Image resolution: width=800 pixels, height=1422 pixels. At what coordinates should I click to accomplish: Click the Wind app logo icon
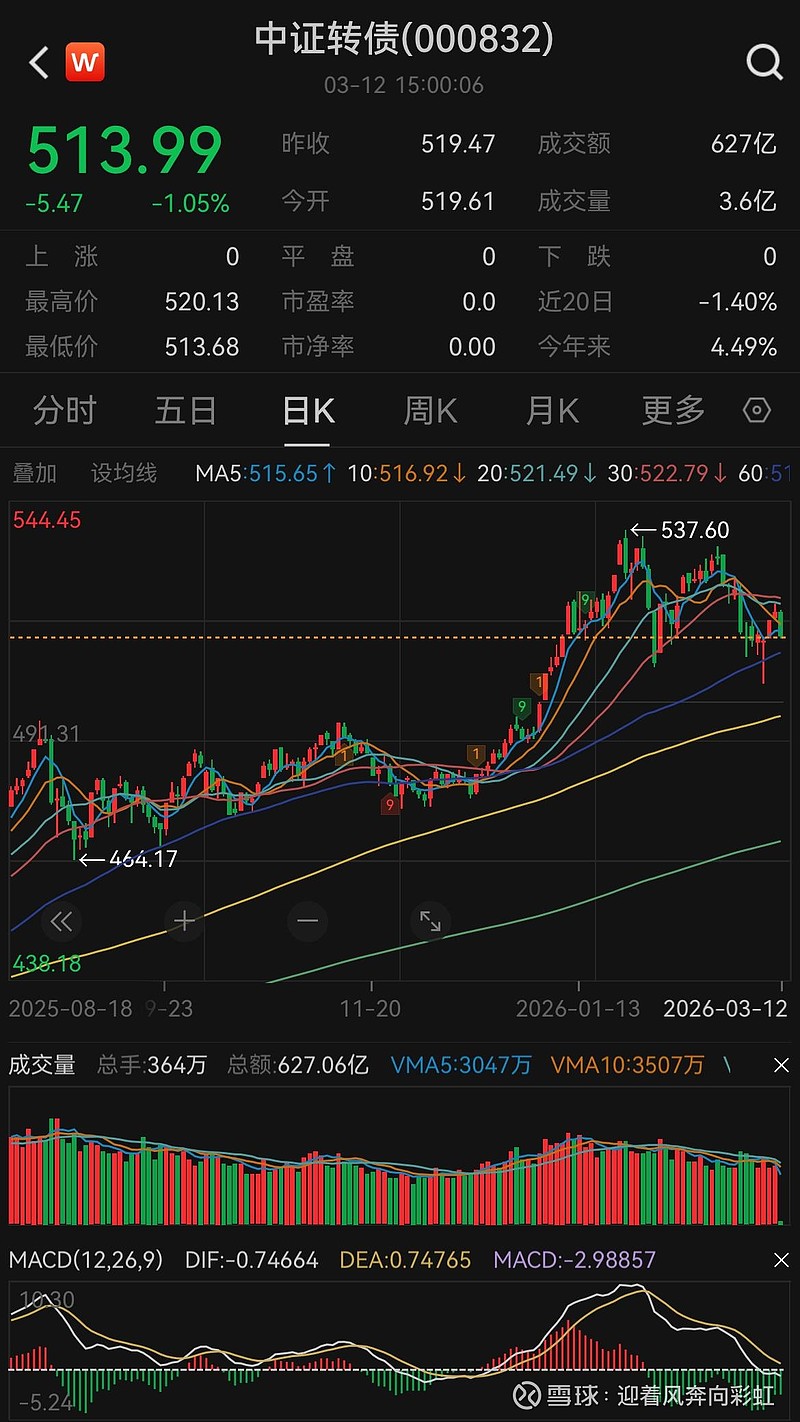(84, 62)
